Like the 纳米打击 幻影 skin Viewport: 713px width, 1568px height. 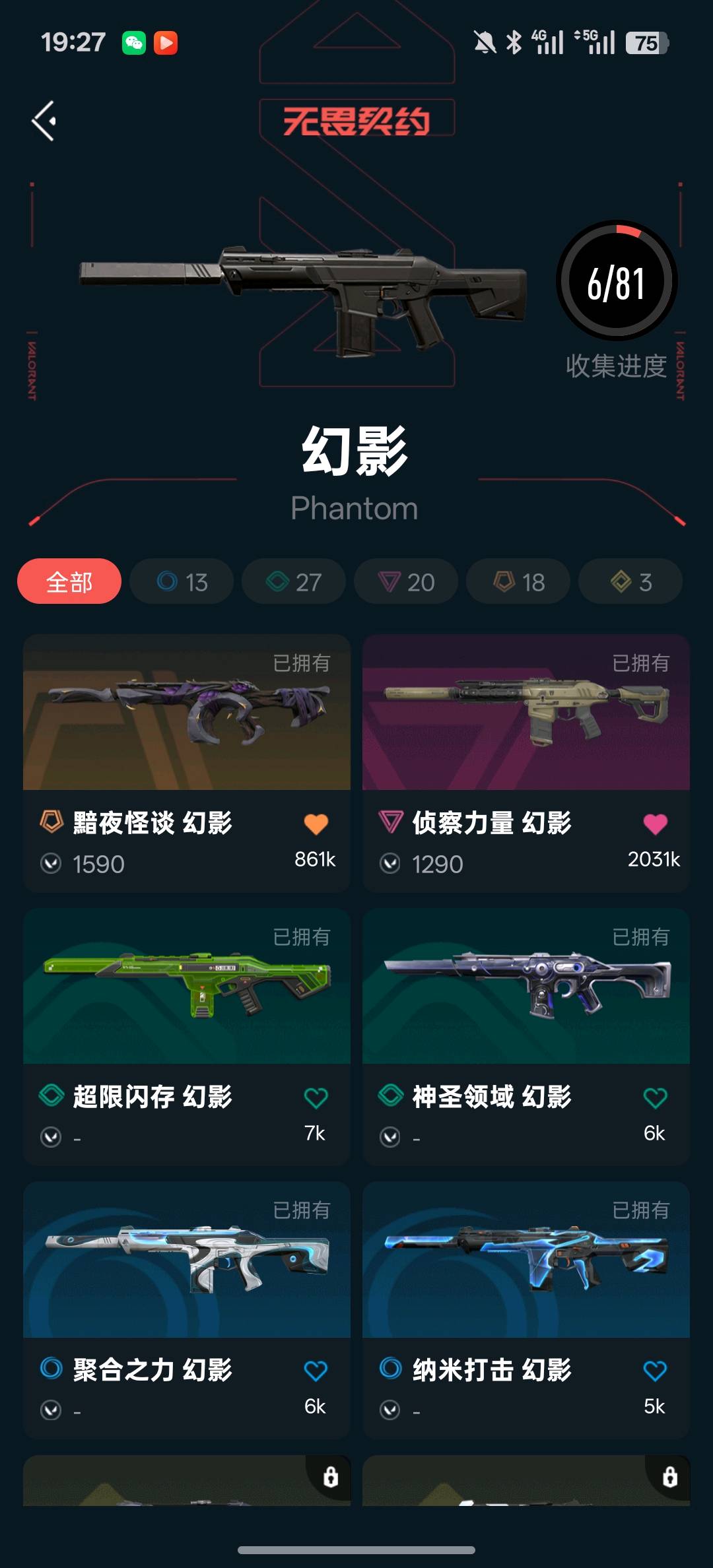coord(655,1371)
